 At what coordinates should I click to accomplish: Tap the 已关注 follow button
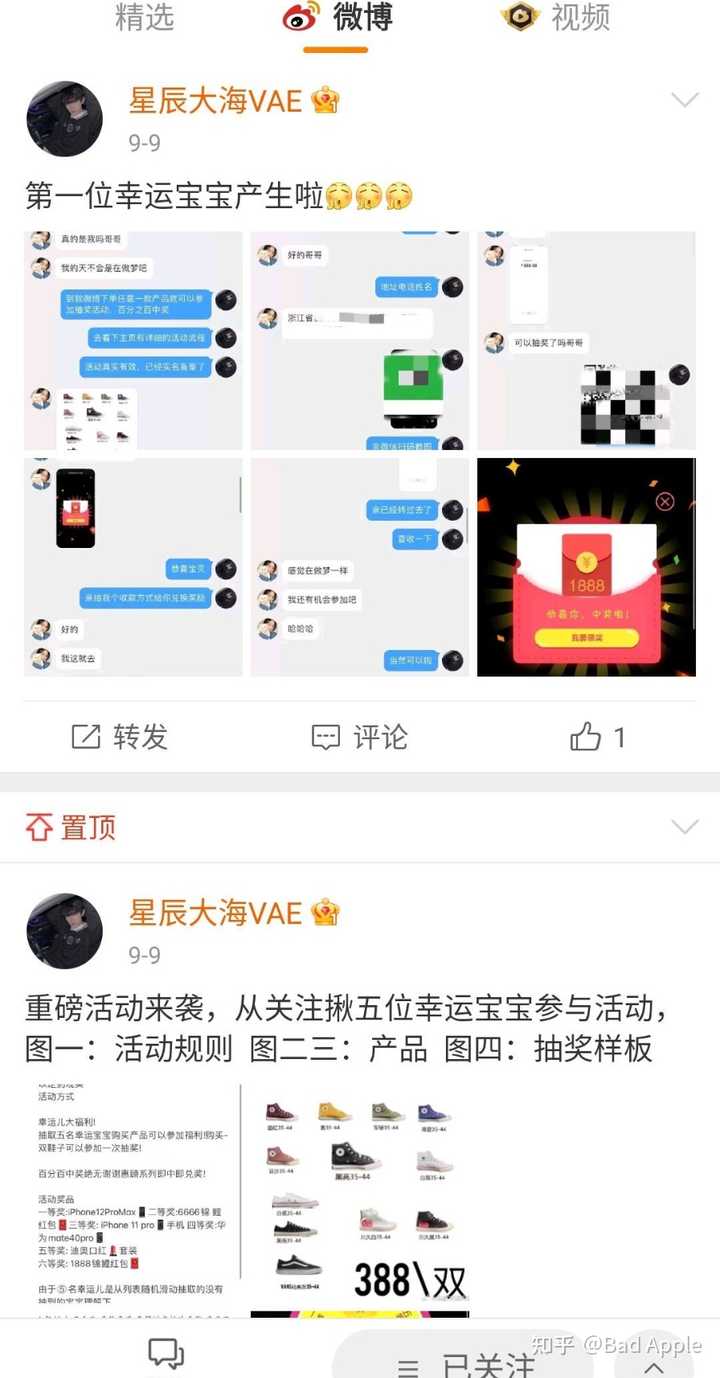pyautogui.click(x=468, y=1362)
